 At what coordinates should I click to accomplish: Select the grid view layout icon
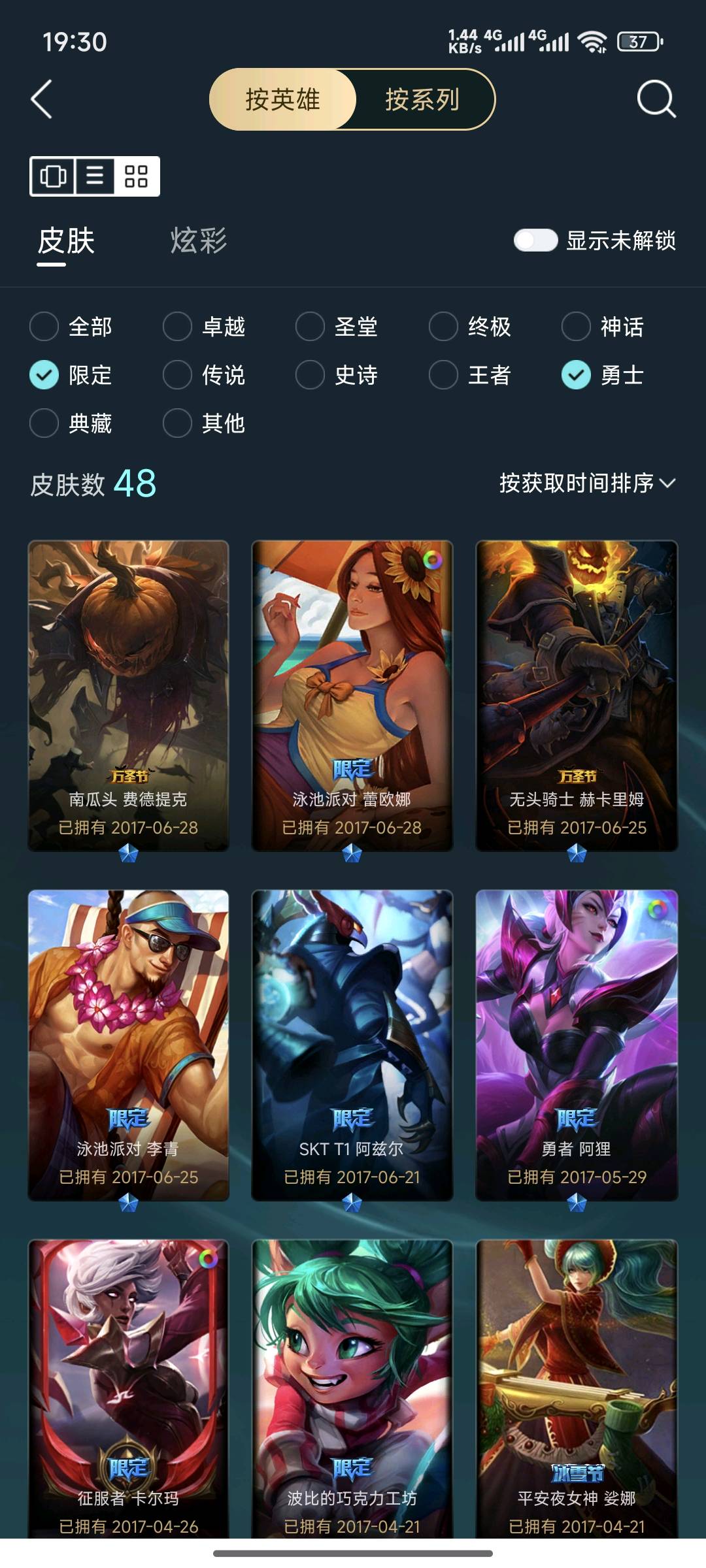[136, 176]
